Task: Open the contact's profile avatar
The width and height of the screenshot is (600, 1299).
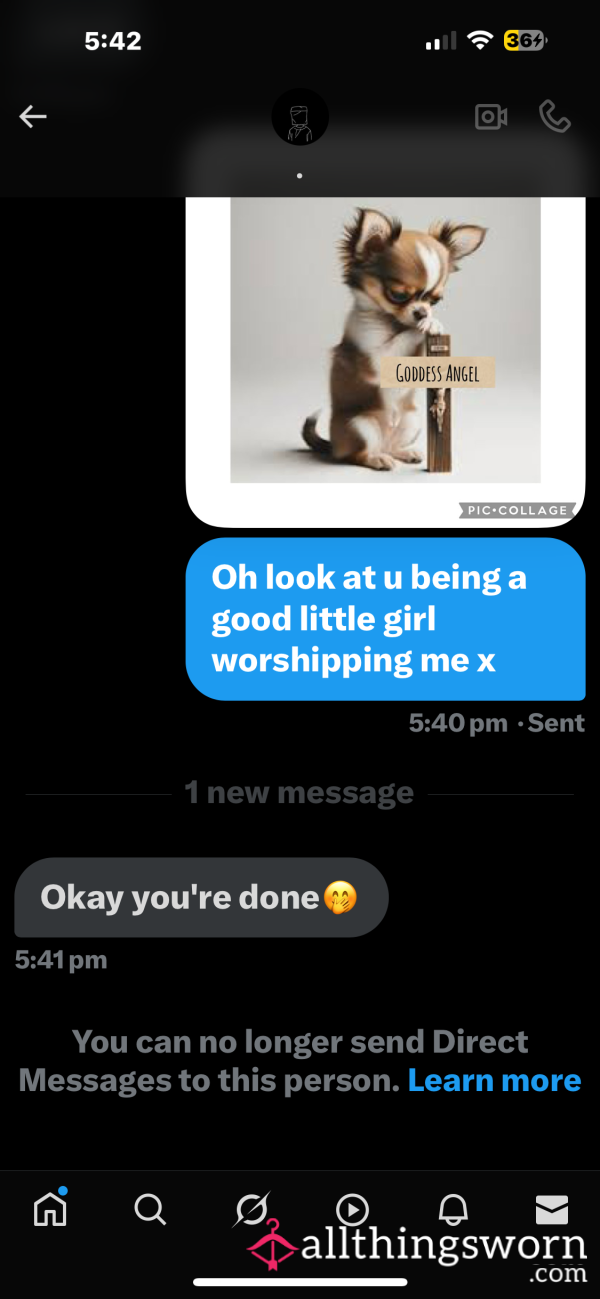Action: [x=300, y=118]
